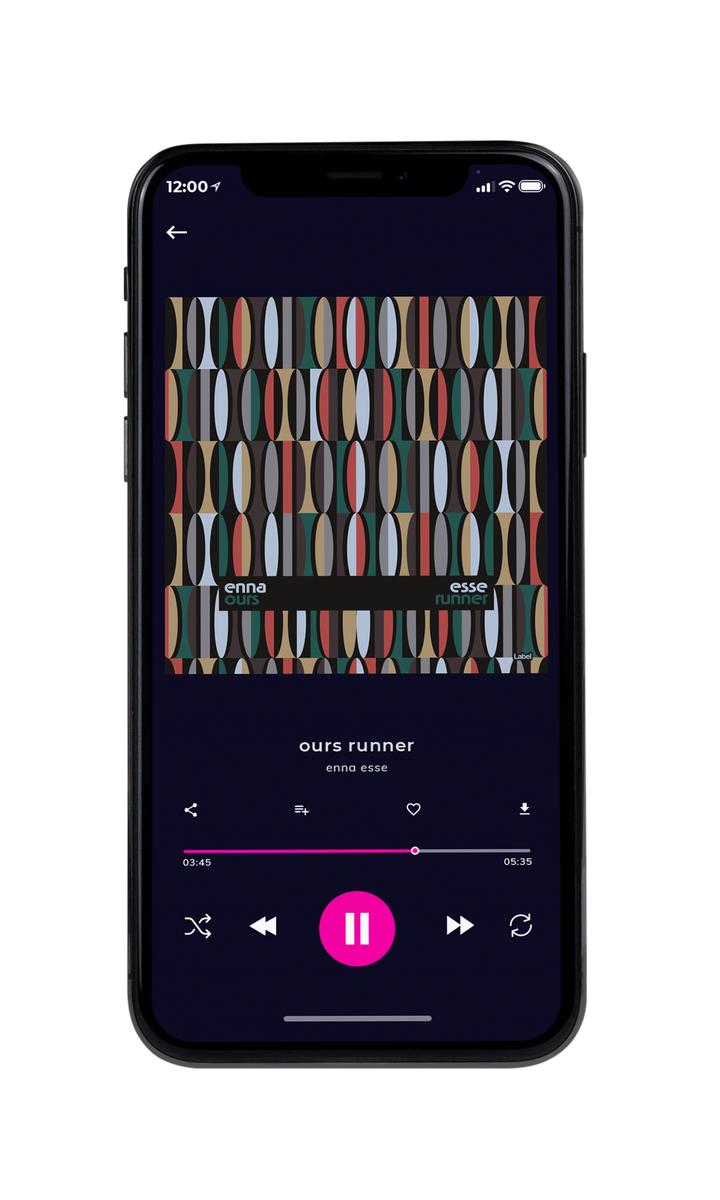Go back using the top-left arrow
The width and height of the screenshot is (720, 1200).
[x=177, y=232]
